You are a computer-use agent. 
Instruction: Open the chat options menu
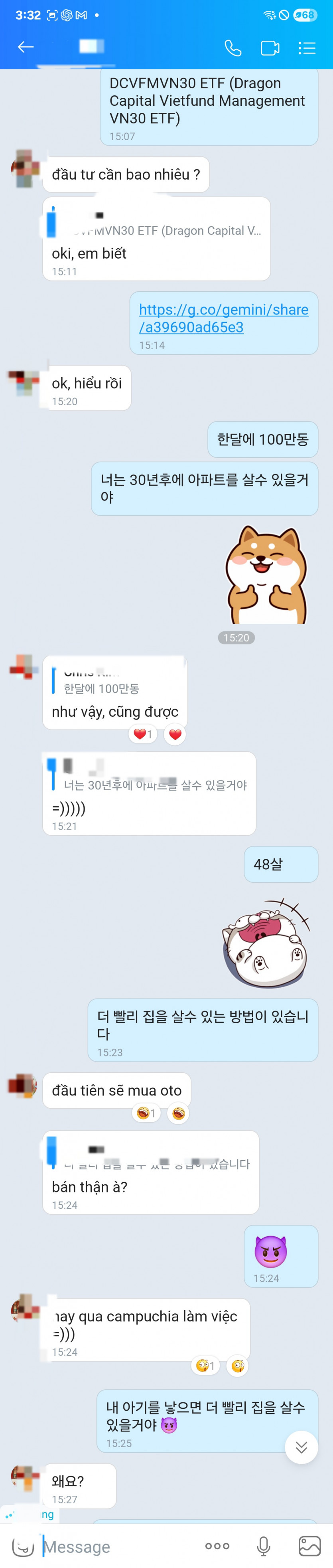click(x=307, y=48)
